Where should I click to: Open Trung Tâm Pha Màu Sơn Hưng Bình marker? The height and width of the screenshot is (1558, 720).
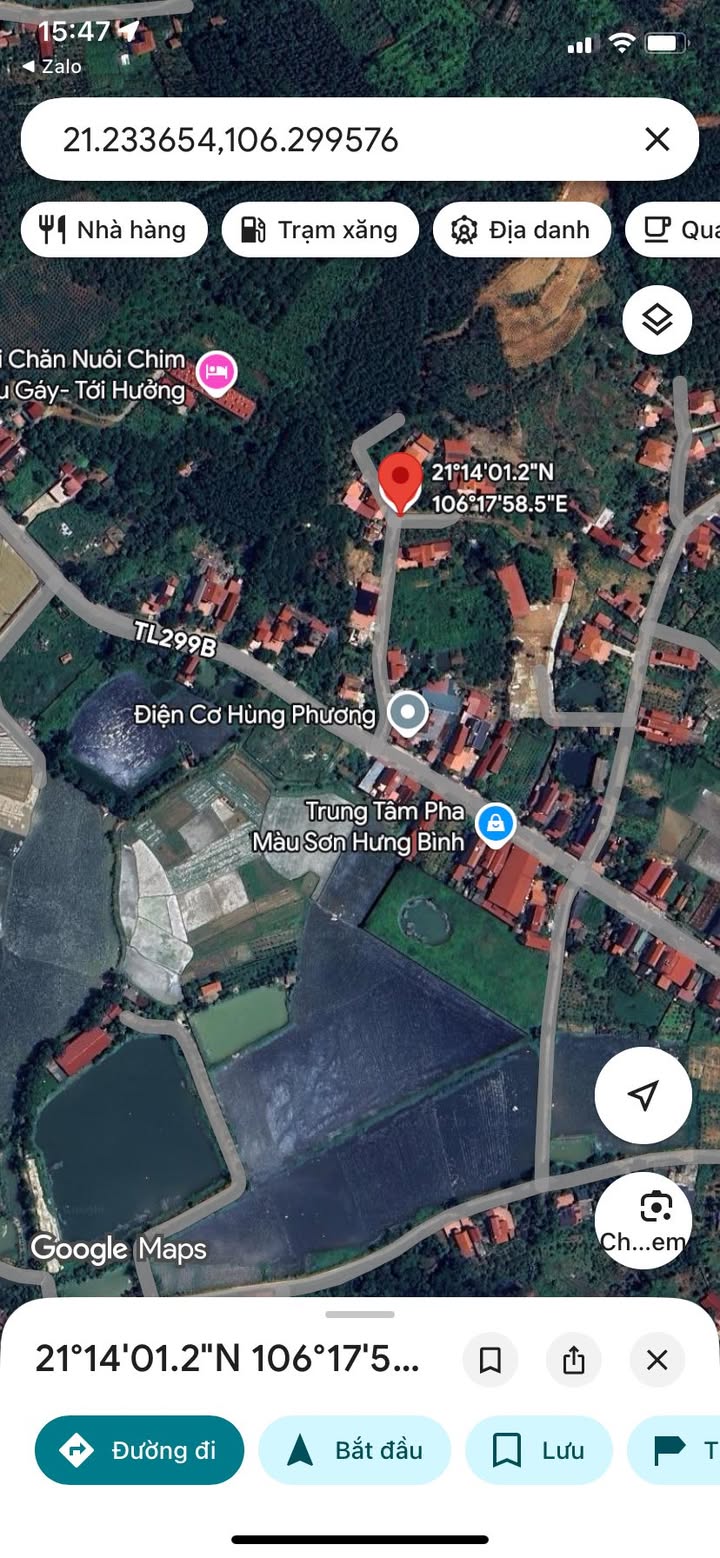(495, 826)
